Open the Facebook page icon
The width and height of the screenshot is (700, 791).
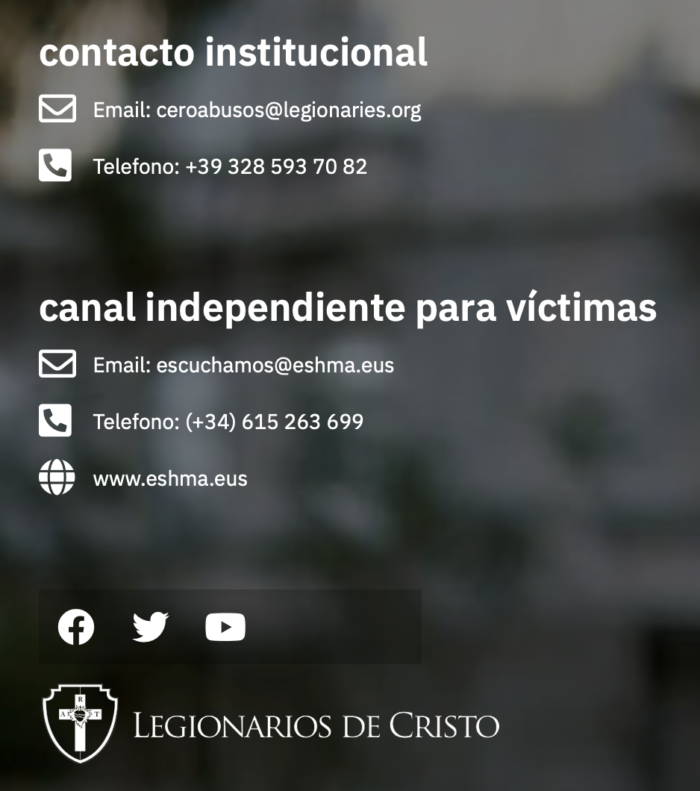[76, 627]
